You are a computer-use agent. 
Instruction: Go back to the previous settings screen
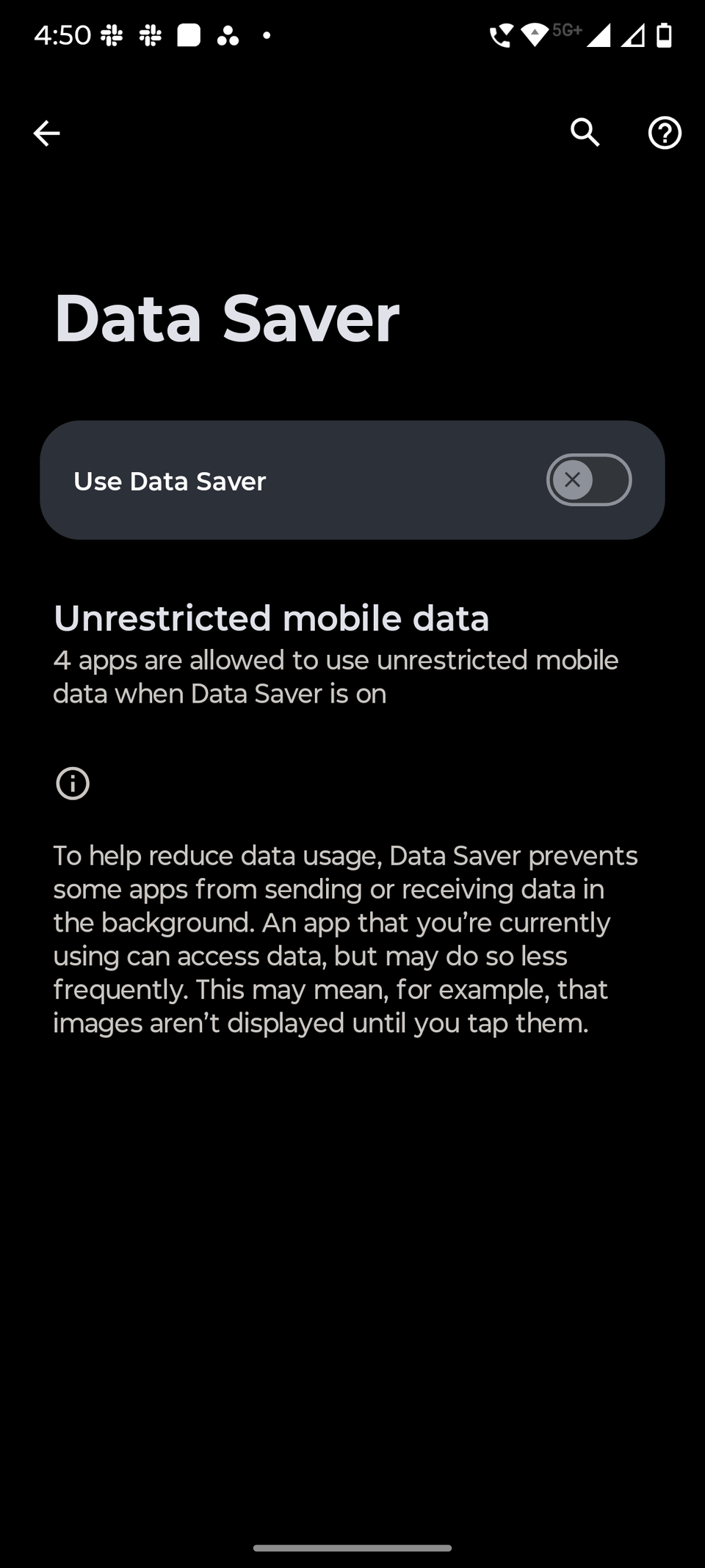pyautogui.click(x=46, y=133)
